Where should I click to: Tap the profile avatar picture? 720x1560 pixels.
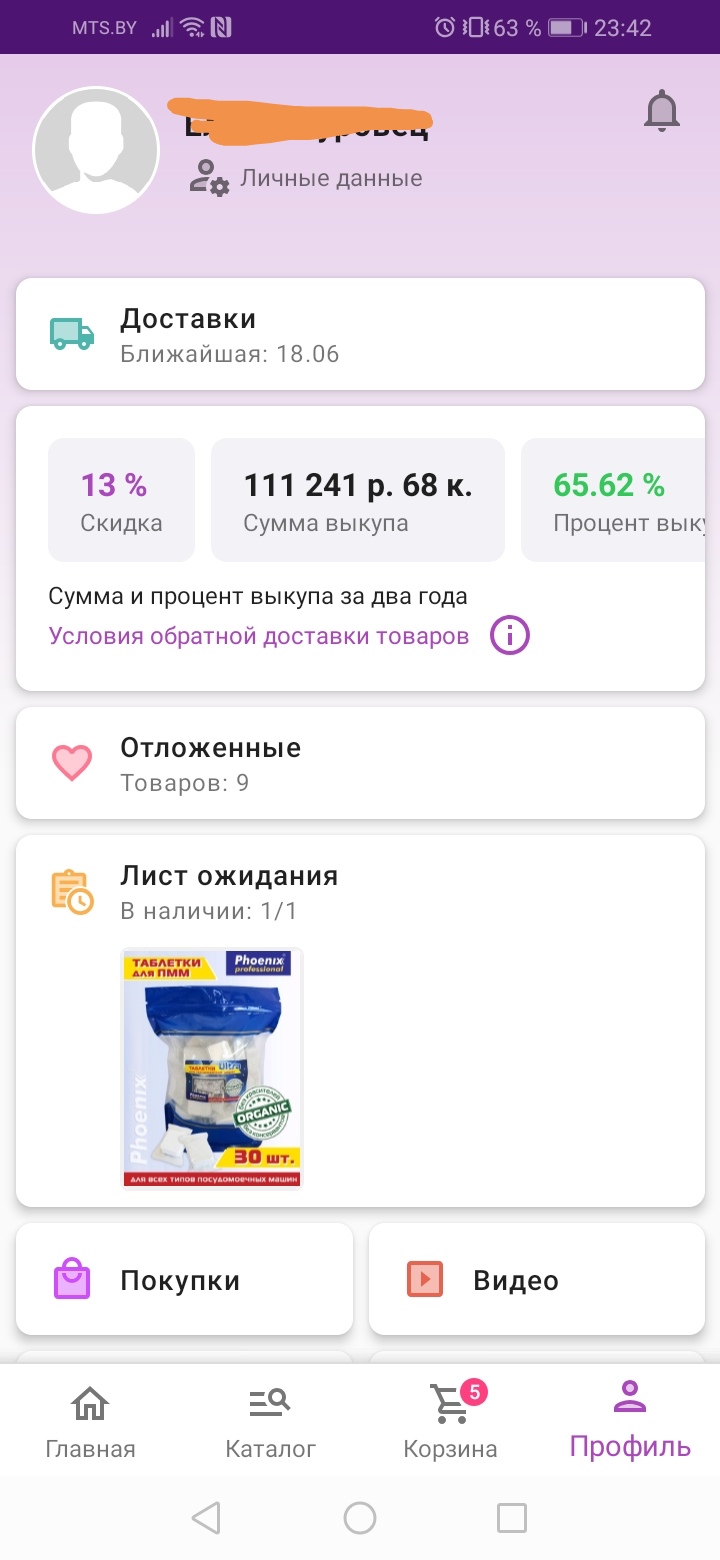click(96, 150)
